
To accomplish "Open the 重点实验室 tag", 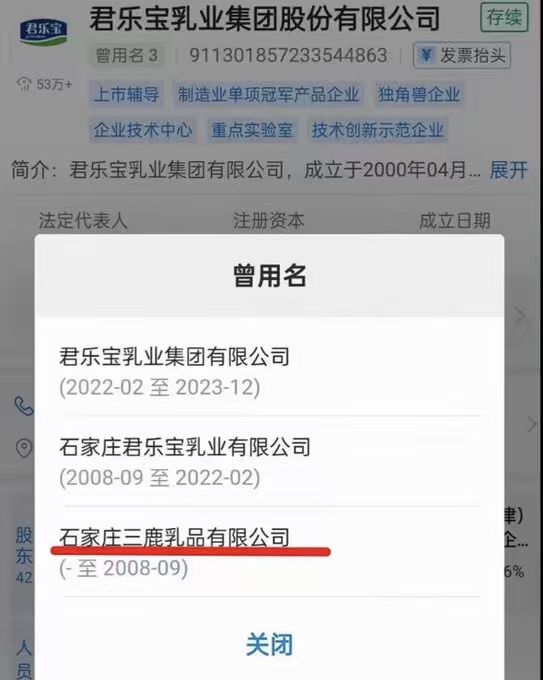I will pyautogui.click(x=252, y=130).
